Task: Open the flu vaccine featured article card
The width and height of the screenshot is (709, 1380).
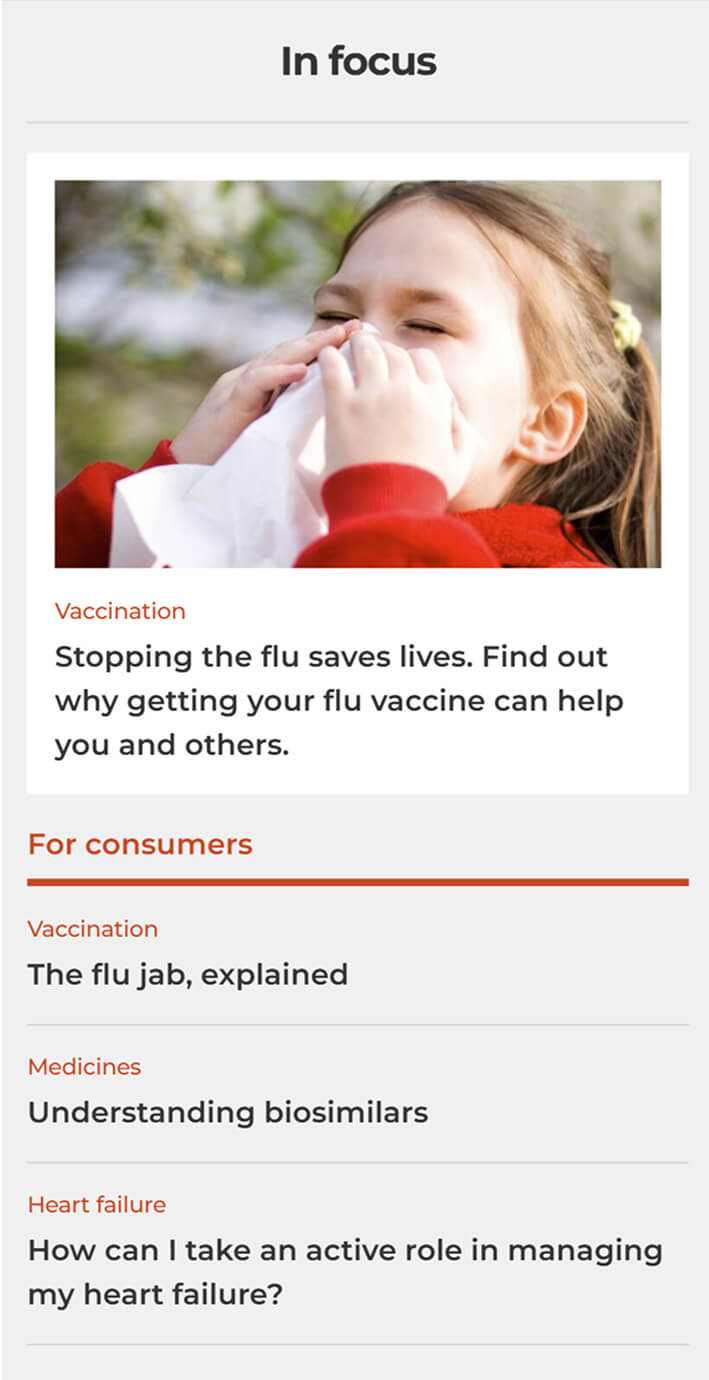Action: pos(357,473)
